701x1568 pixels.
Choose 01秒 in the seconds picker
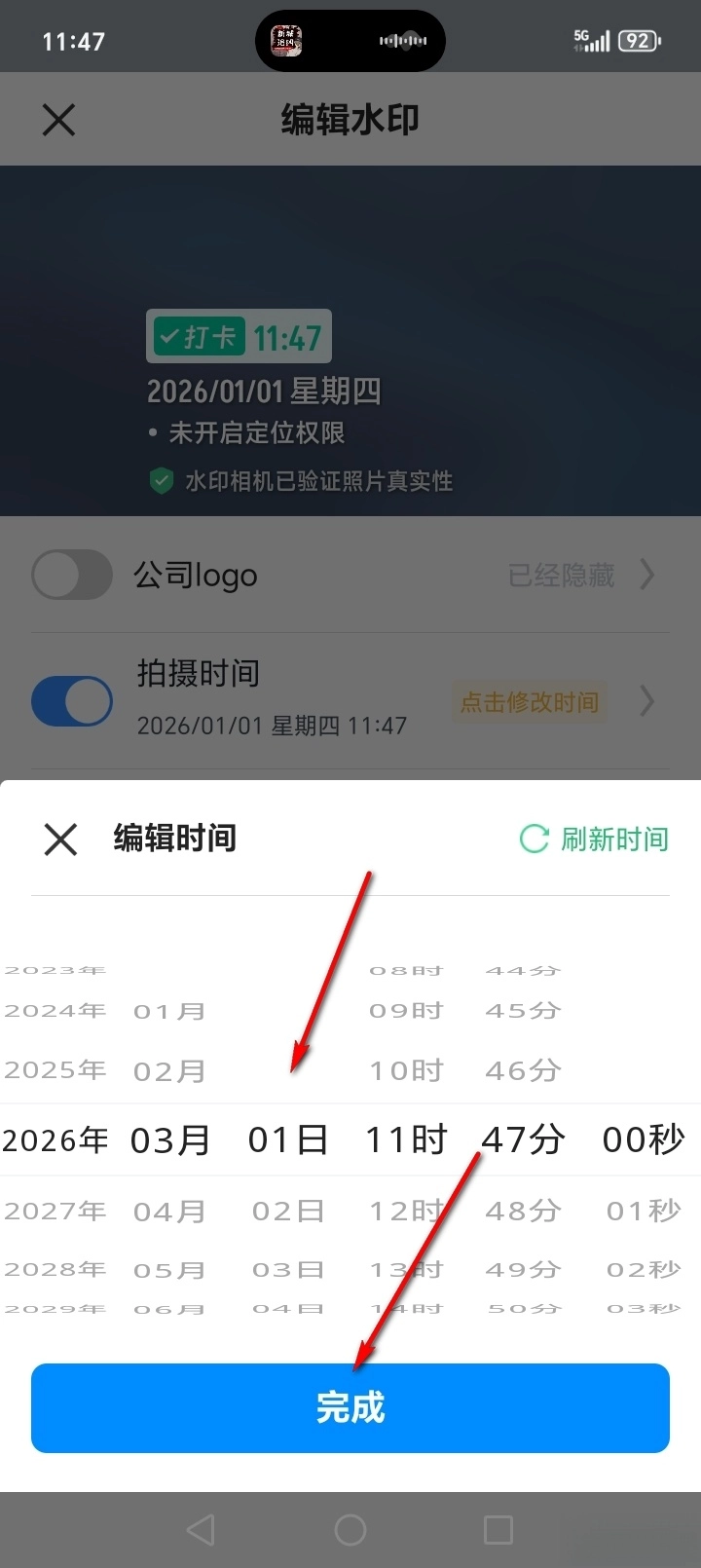(644, 1211)
